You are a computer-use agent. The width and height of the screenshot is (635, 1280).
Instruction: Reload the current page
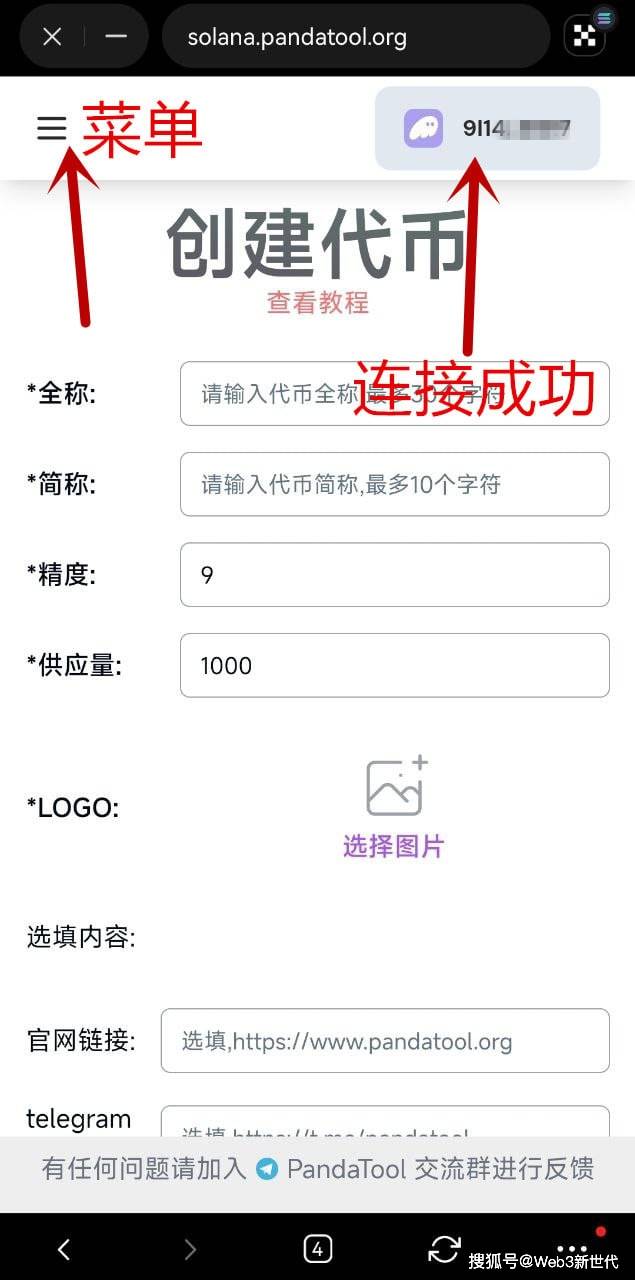pos(444,1248)
